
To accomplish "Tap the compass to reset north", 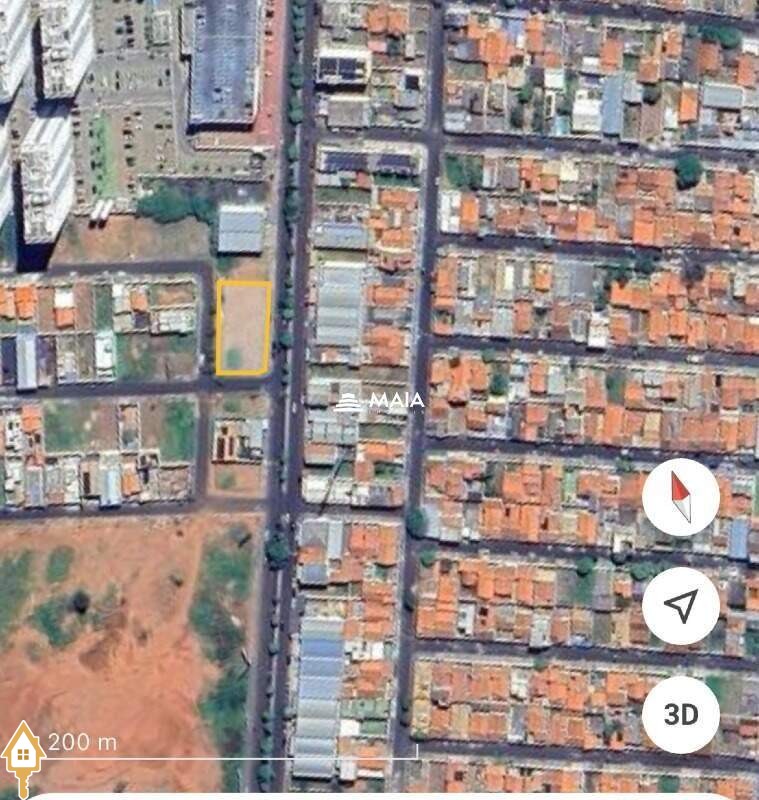I will pos(681,497).
